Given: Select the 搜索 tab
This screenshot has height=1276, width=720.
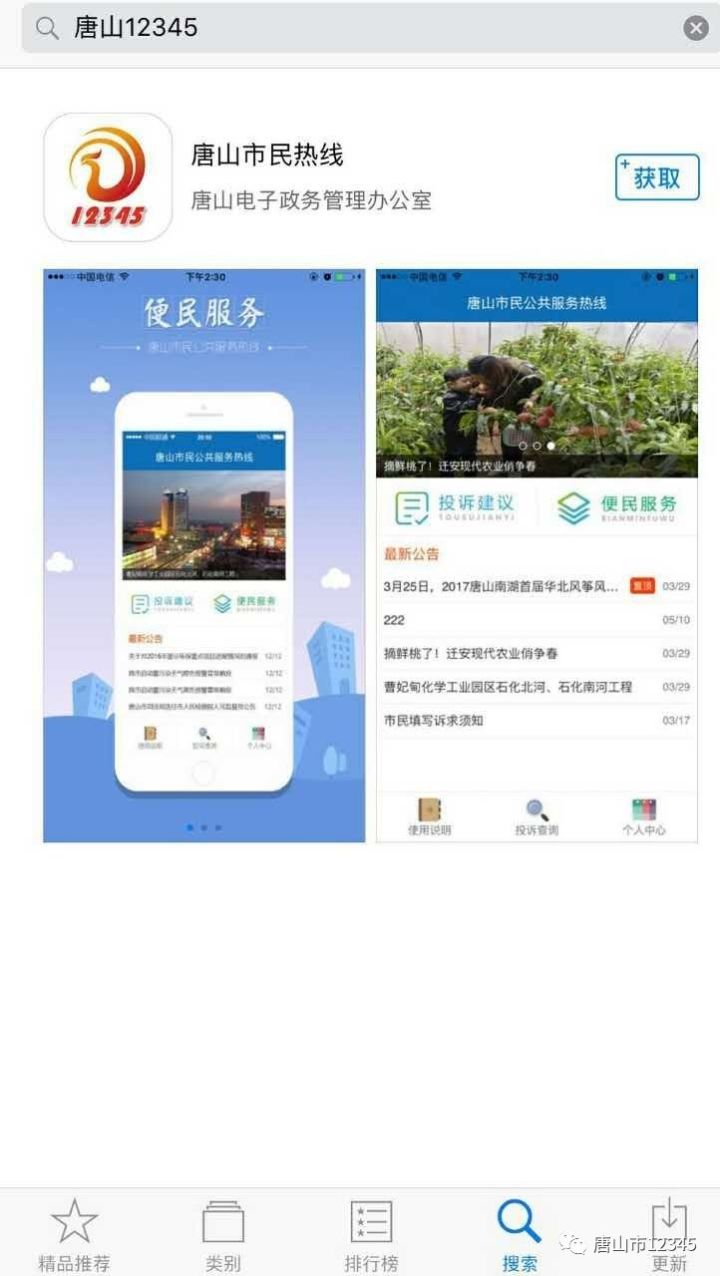Looking at the screenshot, I should point(519,1234).
